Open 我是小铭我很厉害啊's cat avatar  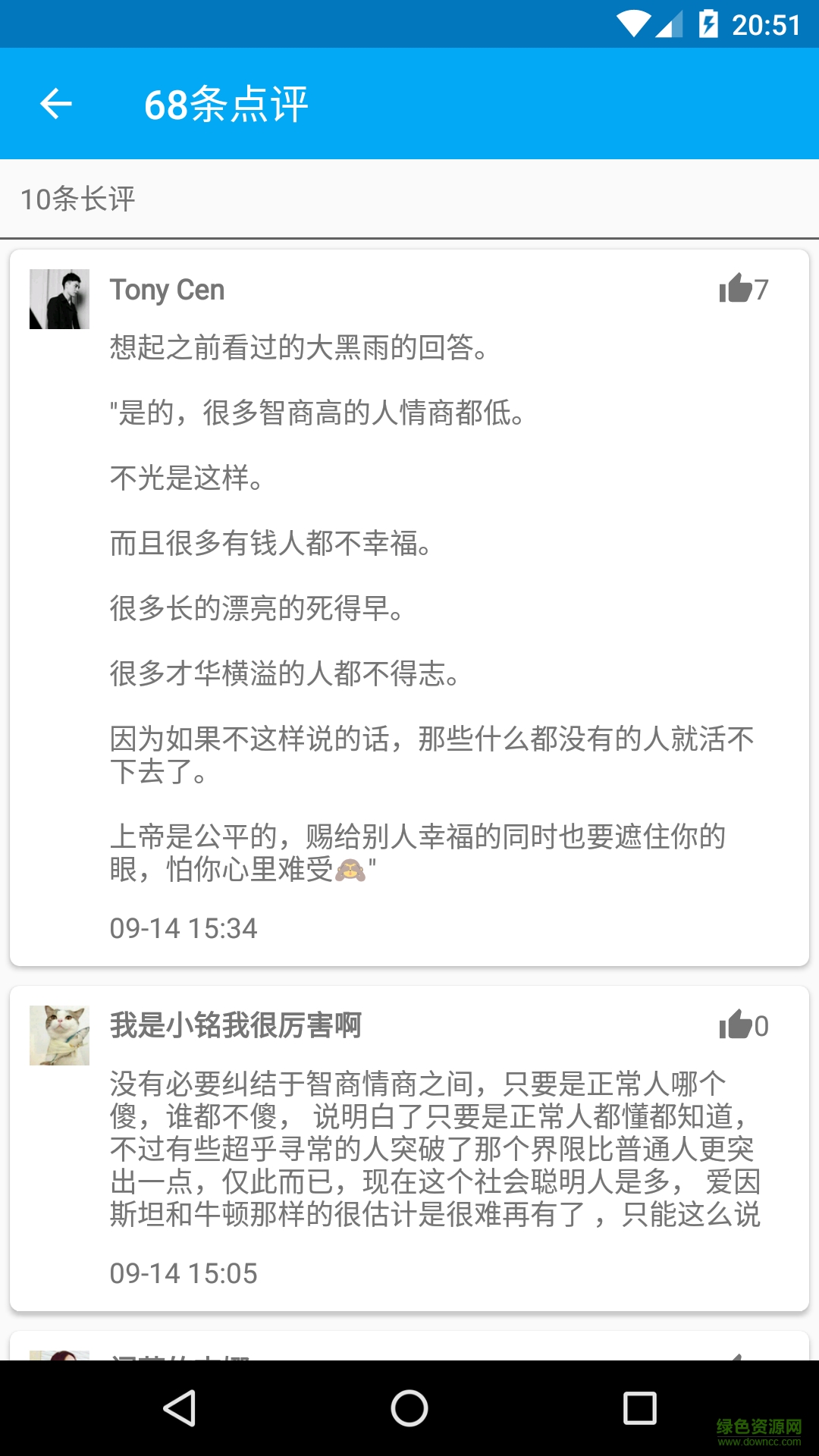pos(59,1035)
